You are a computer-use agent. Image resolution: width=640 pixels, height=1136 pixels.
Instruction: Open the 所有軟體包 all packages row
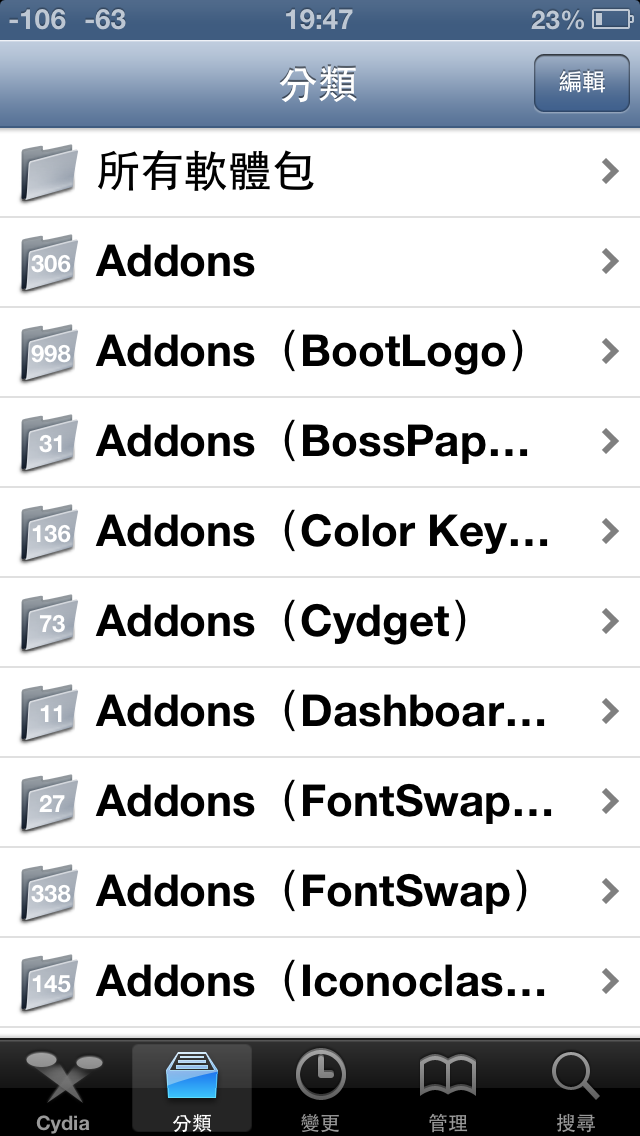[320, 172]
